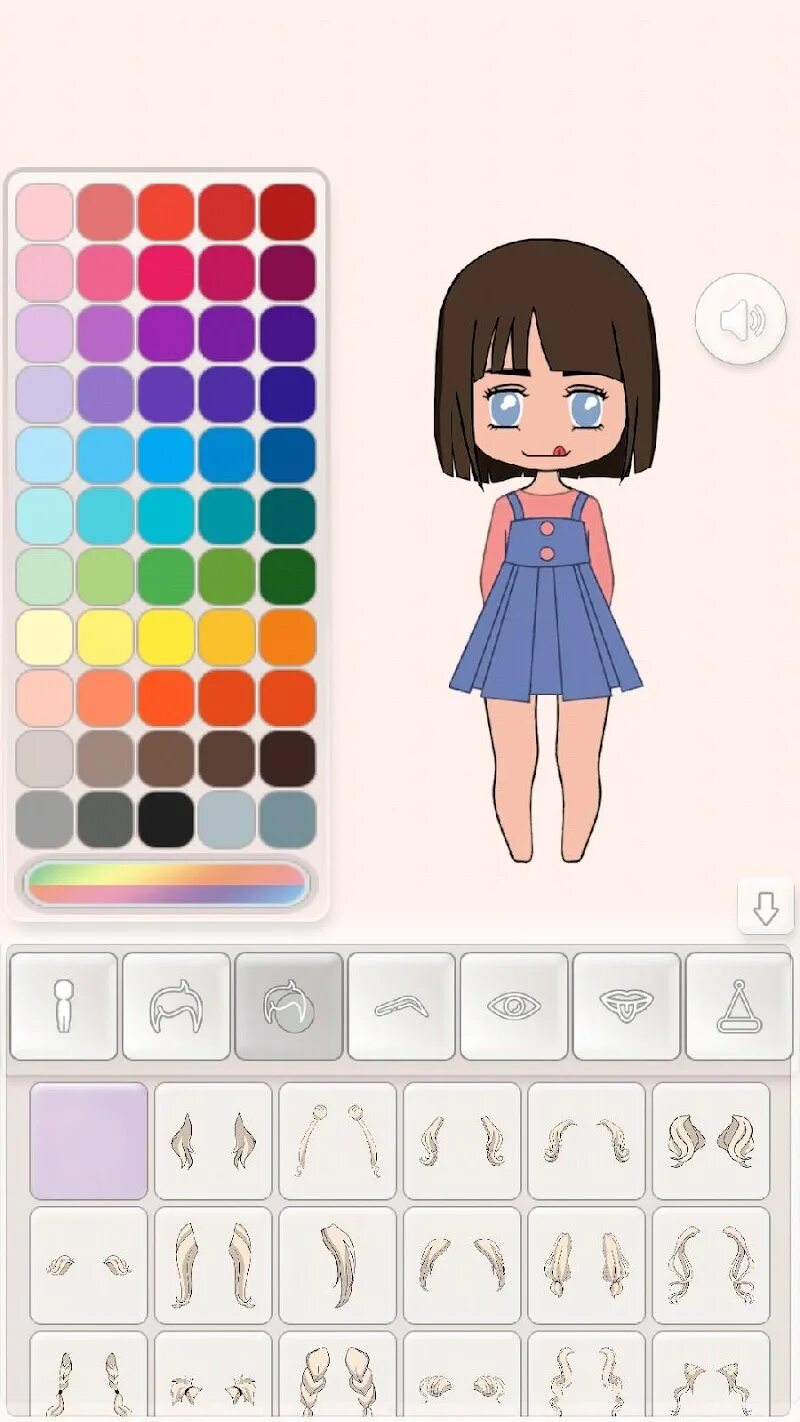Select the empty lavender hair option
The height and width of the screenshot is (1422, 800).
(89, 1141)
